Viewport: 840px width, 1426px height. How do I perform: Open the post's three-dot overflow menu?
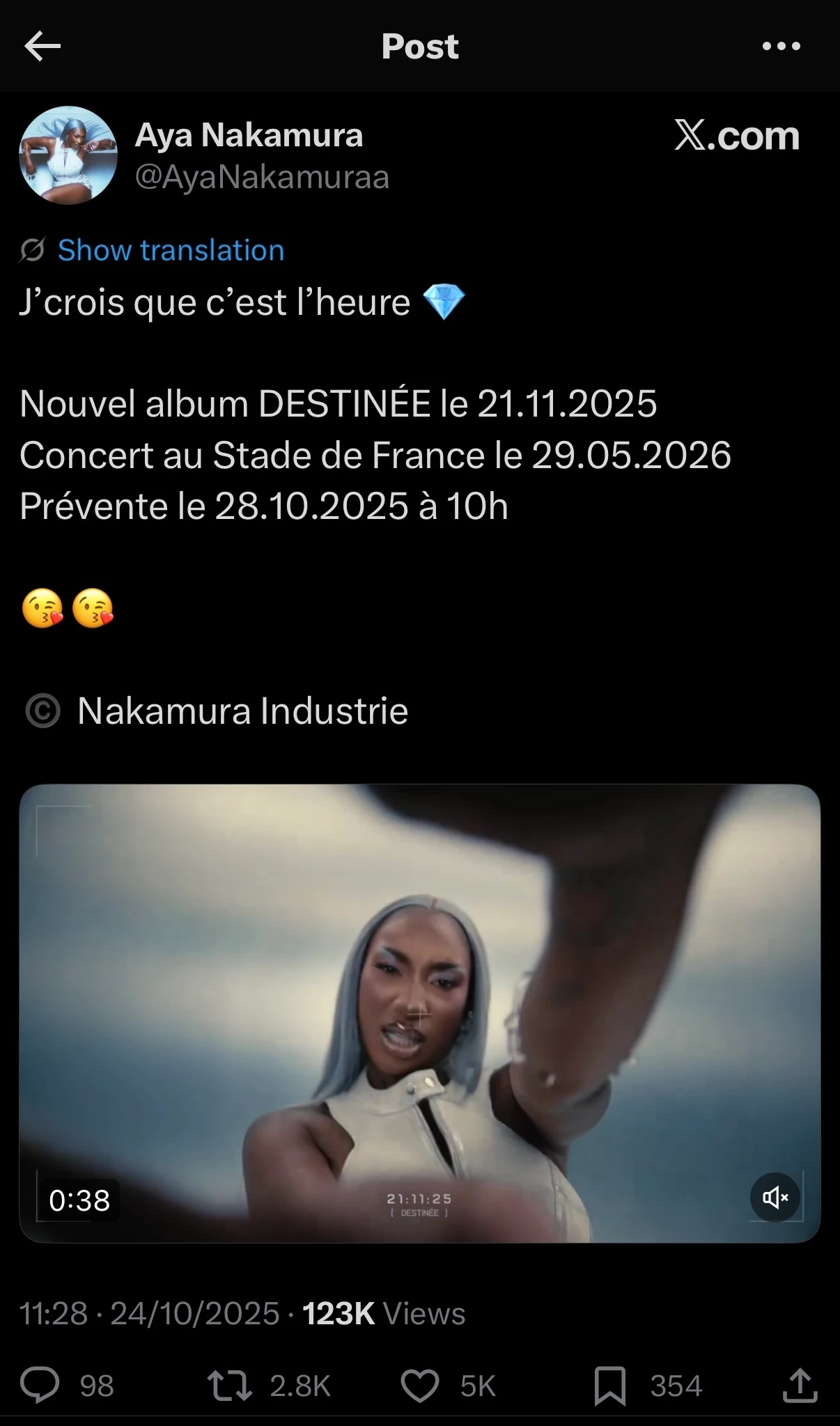781,47
